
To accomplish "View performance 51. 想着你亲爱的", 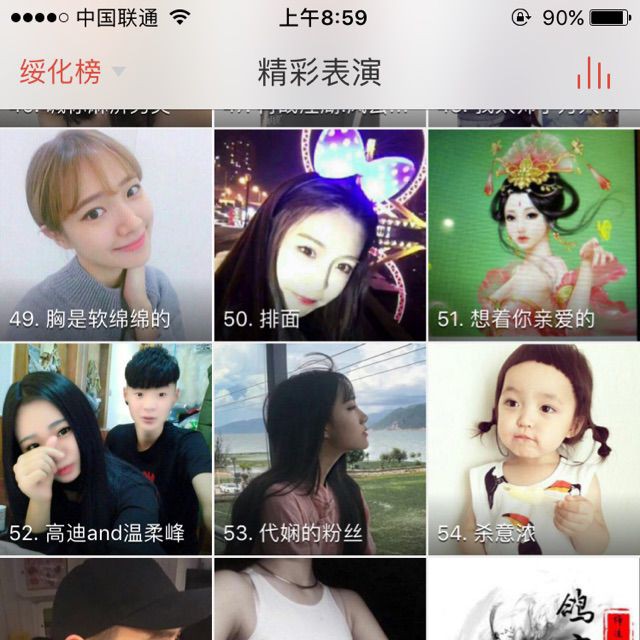I will [534, 233].
